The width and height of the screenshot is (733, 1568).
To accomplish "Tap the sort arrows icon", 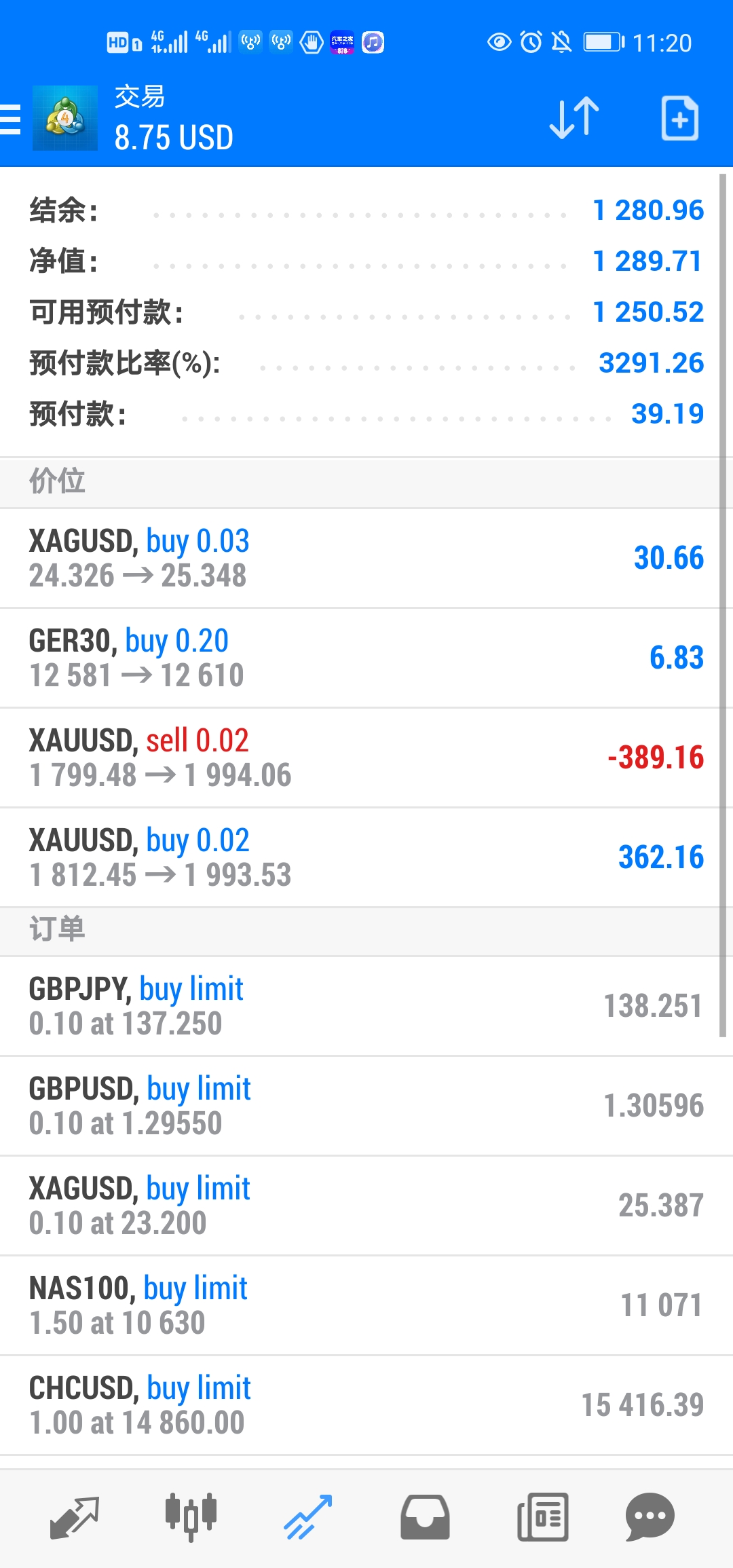I will (574, 119).
